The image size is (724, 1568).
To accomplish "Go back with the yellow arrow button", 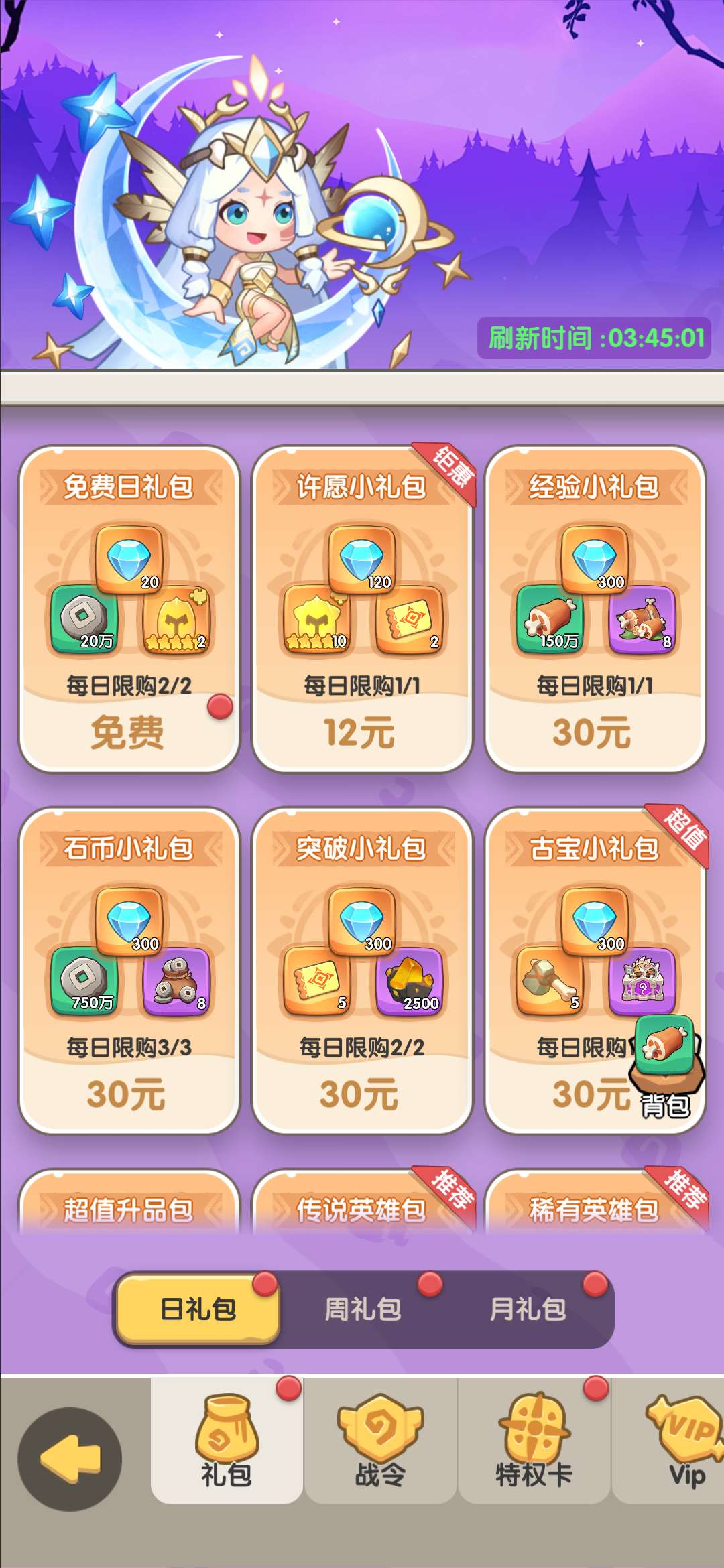I will pyautogui.click(x=70, y=1459).
